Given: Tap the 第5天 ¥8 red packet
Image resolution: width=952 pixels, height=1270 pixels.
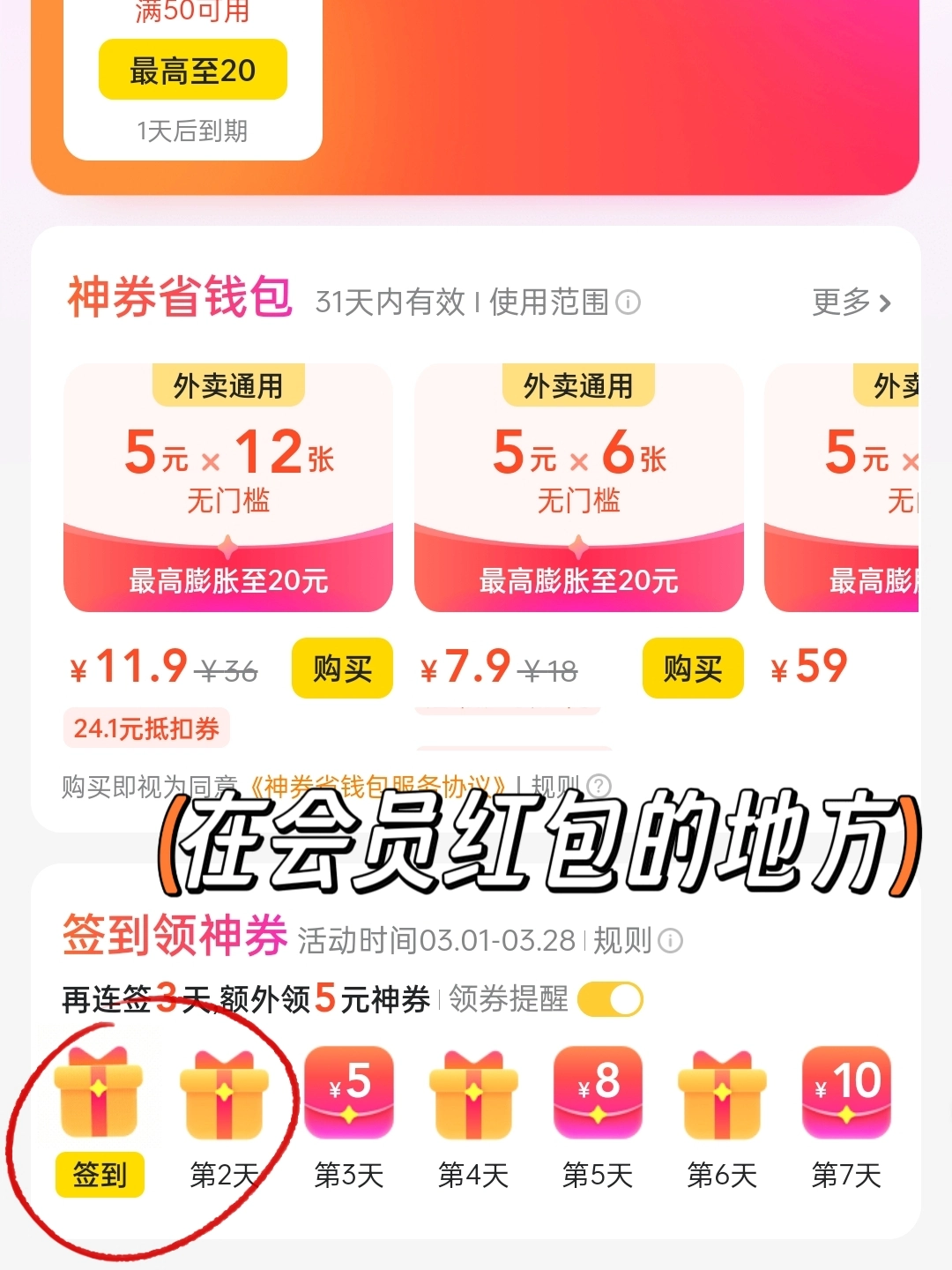Looking at the screenshot, I should click(x=598, y=1092).
